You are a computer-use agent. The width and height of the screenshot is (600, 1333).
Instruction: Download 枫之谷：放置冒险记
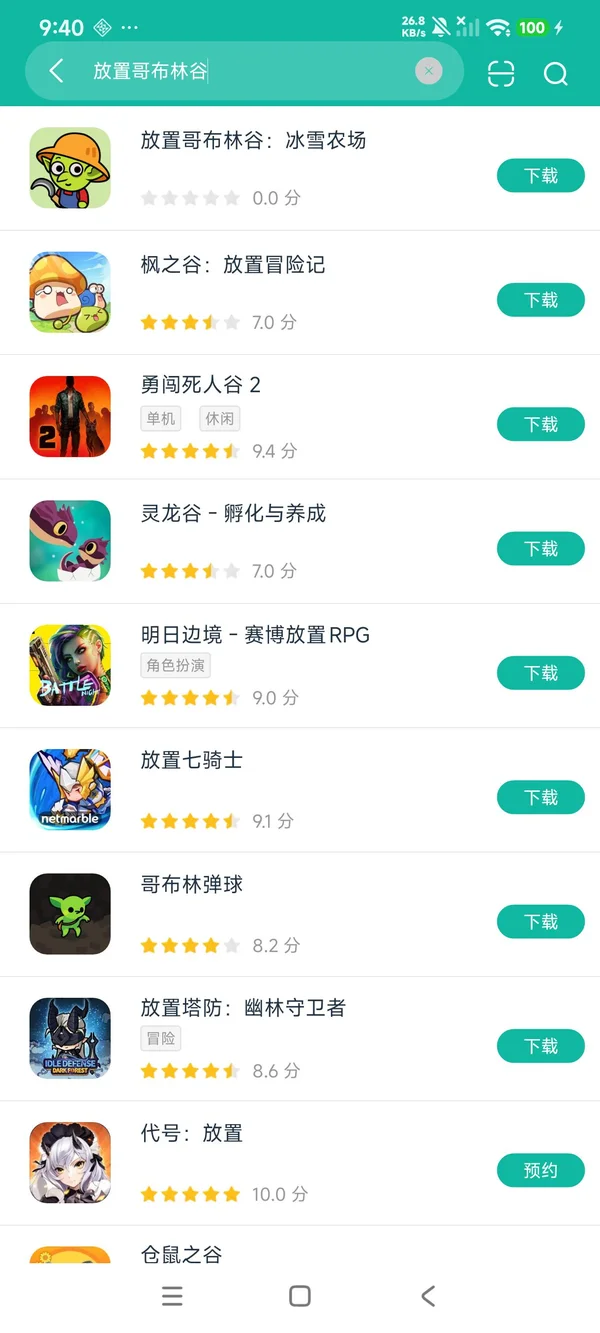coord(540,300)
